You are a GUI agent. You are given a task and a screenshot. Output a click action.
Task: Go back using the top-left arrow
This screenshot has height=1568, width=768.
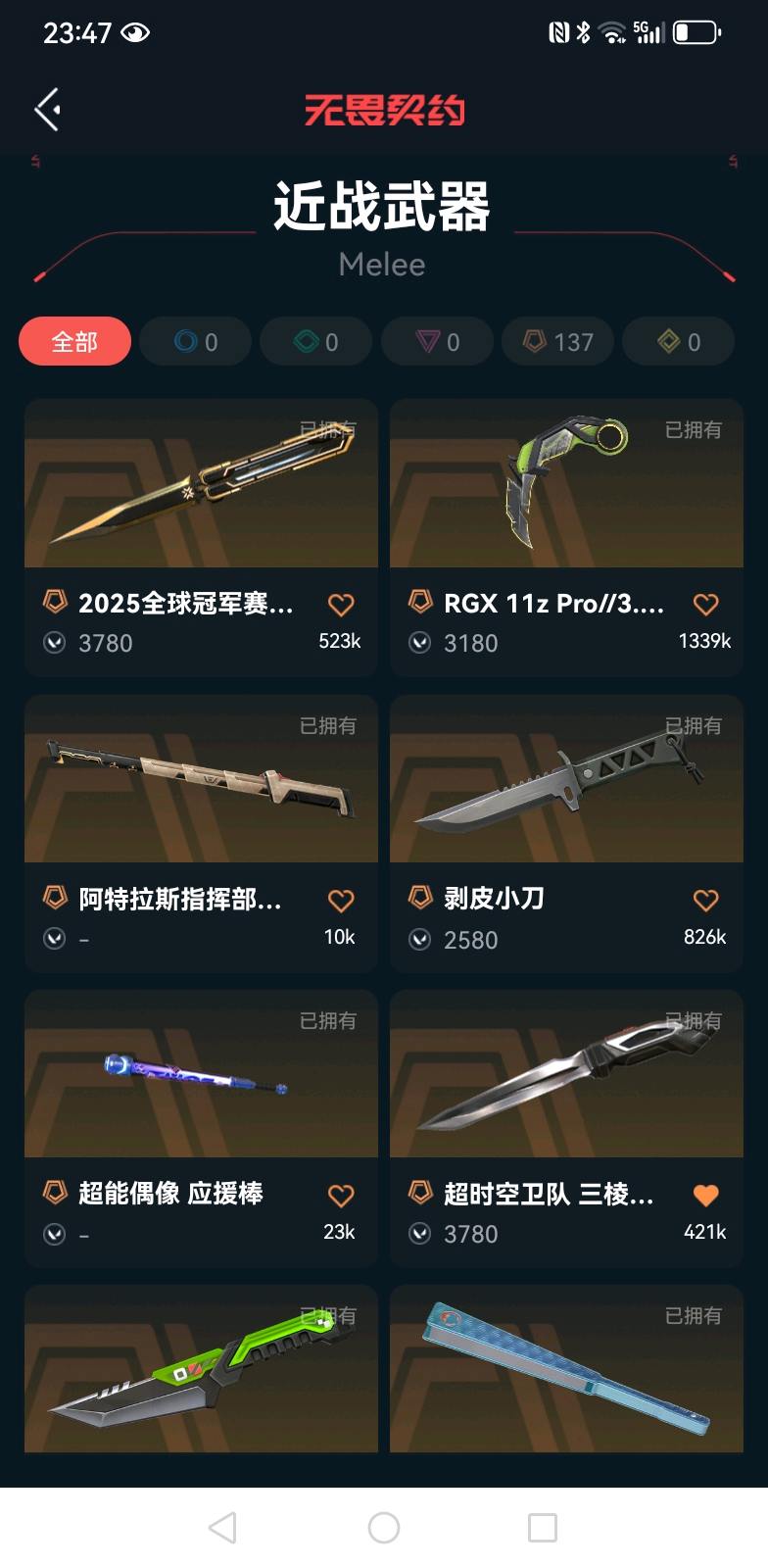[48, 109]
